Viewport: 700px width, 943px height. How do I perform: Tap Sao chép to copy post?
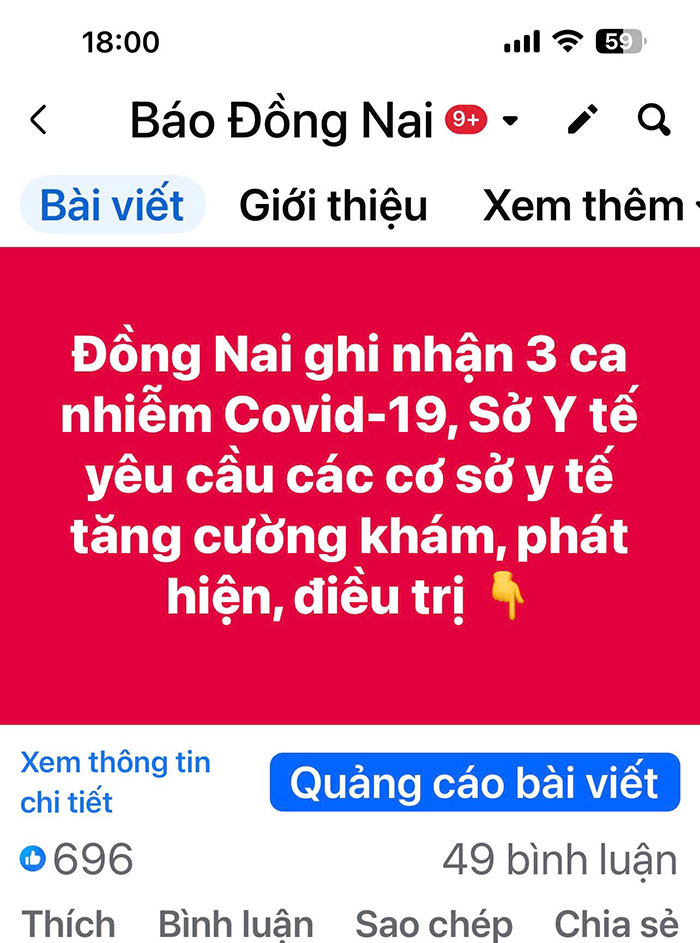point(434,924)
